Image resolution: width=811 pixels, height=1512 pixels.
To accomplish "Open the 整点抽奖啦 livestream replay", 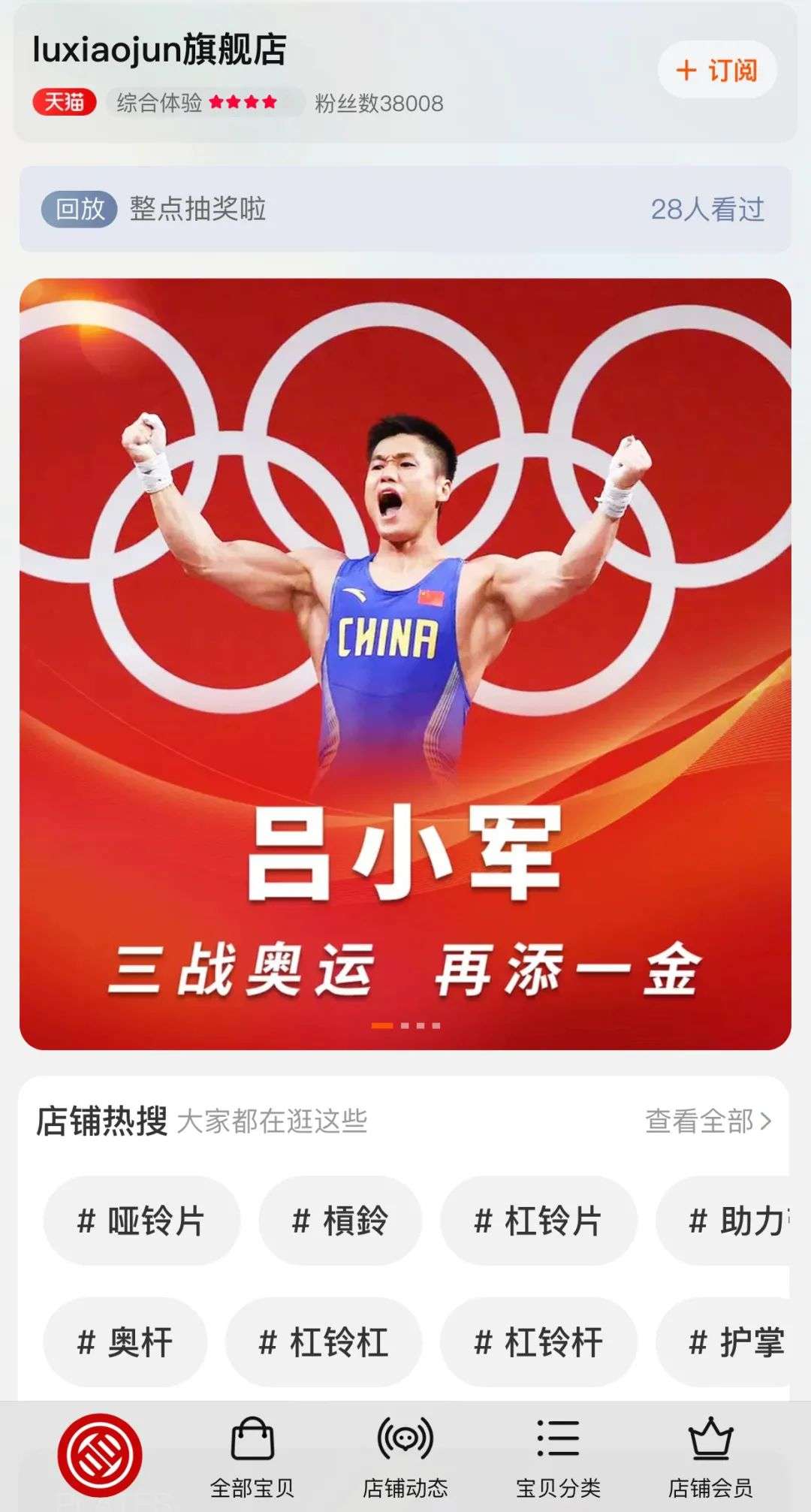I will coord(405,209).
